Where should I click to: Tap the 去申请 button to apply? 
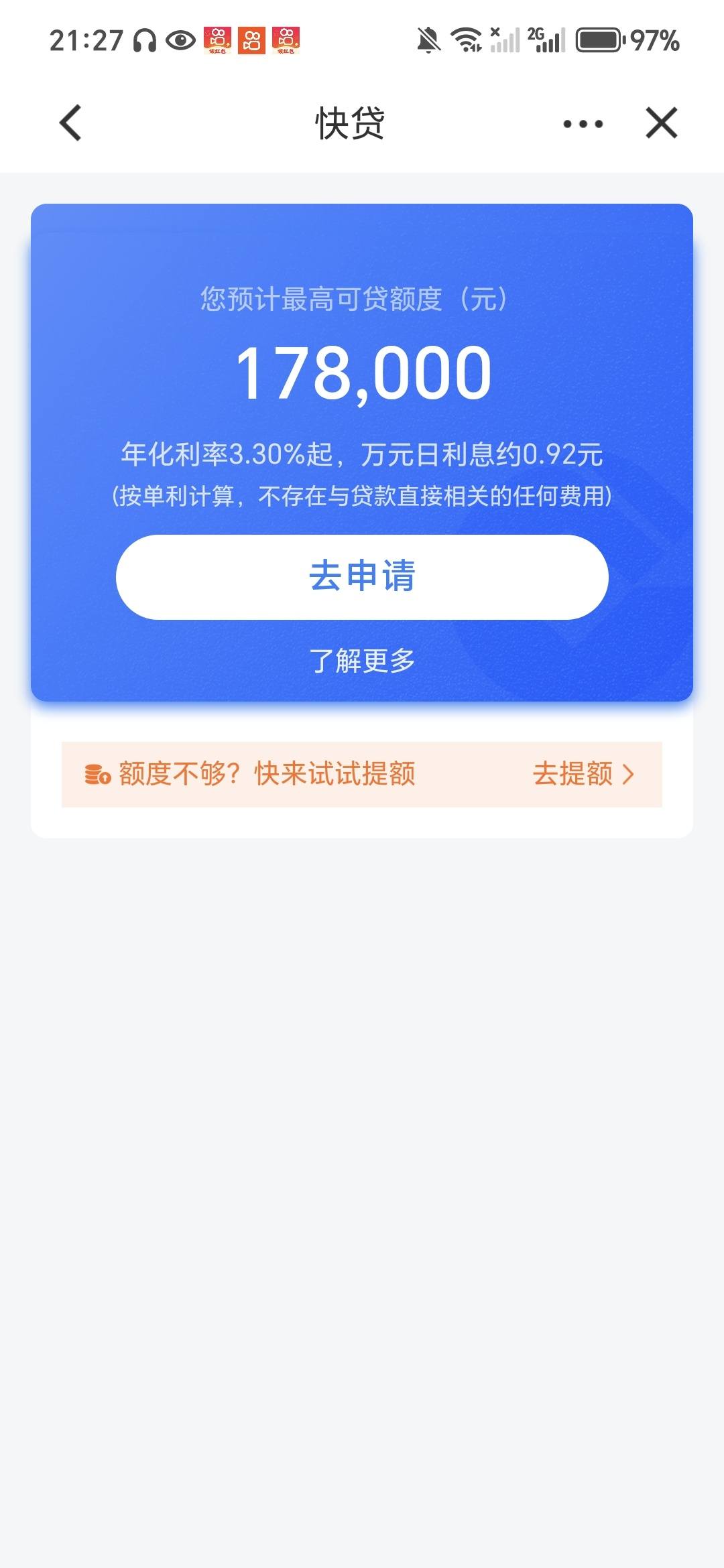coord(362,577)
